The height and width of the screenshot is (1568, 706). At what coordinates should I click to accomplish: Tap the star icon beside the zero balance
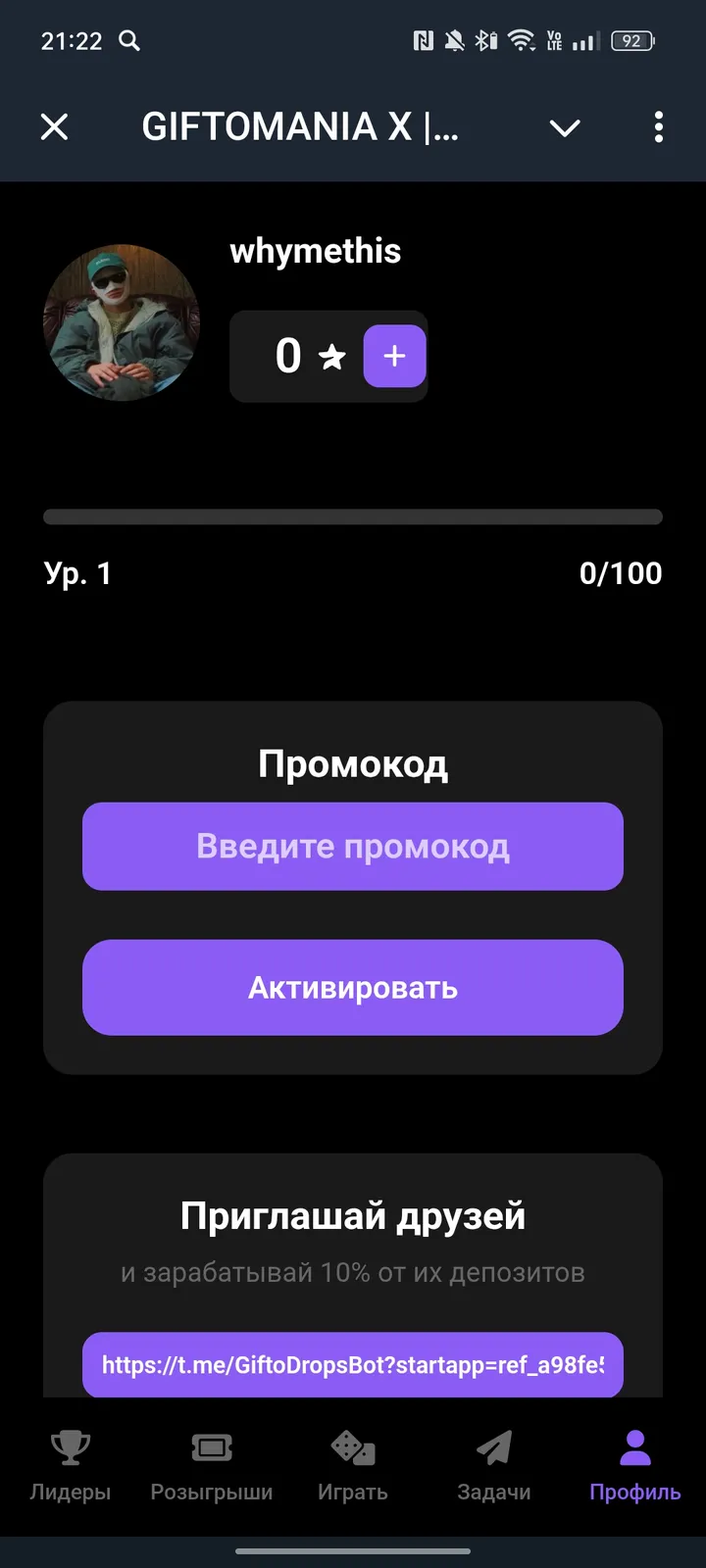point(331,357)
